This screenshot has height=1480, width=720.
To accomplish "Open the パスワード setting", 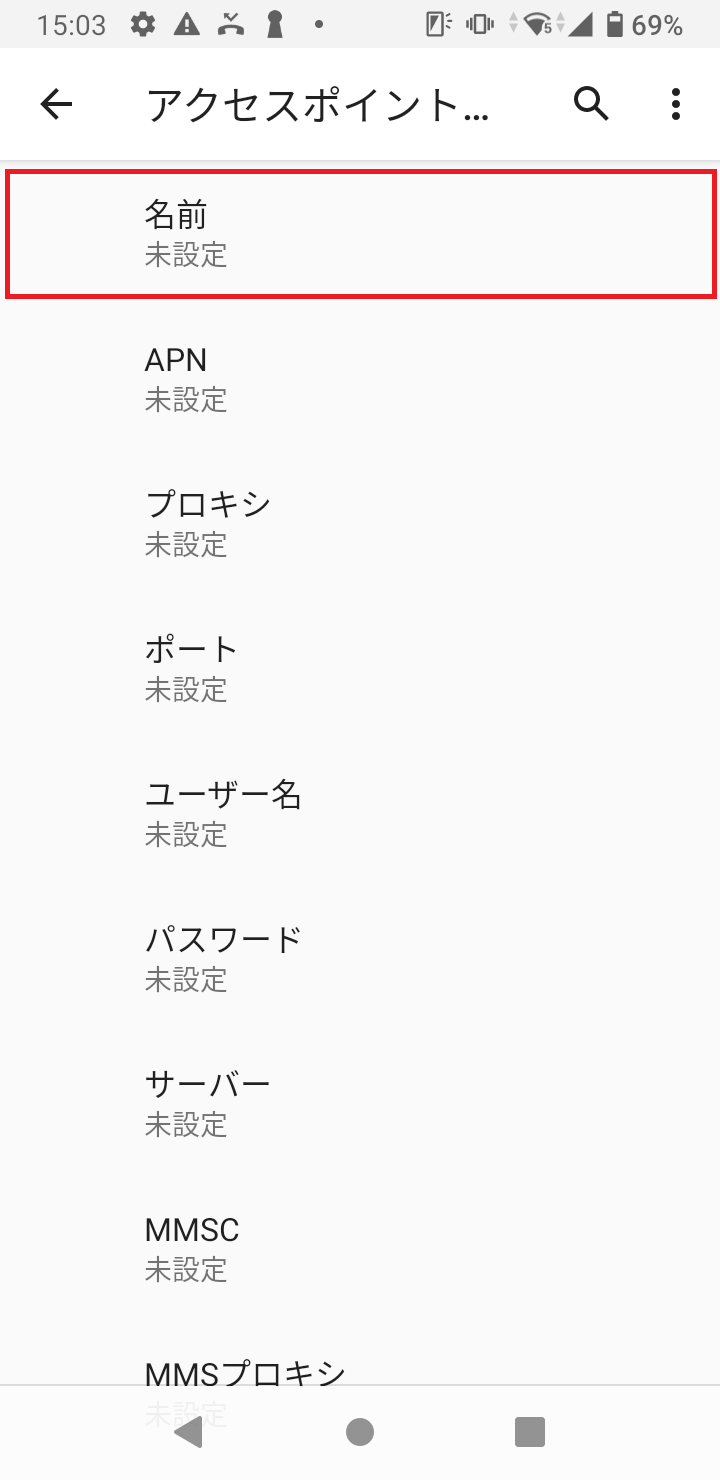I will point(360,958).
